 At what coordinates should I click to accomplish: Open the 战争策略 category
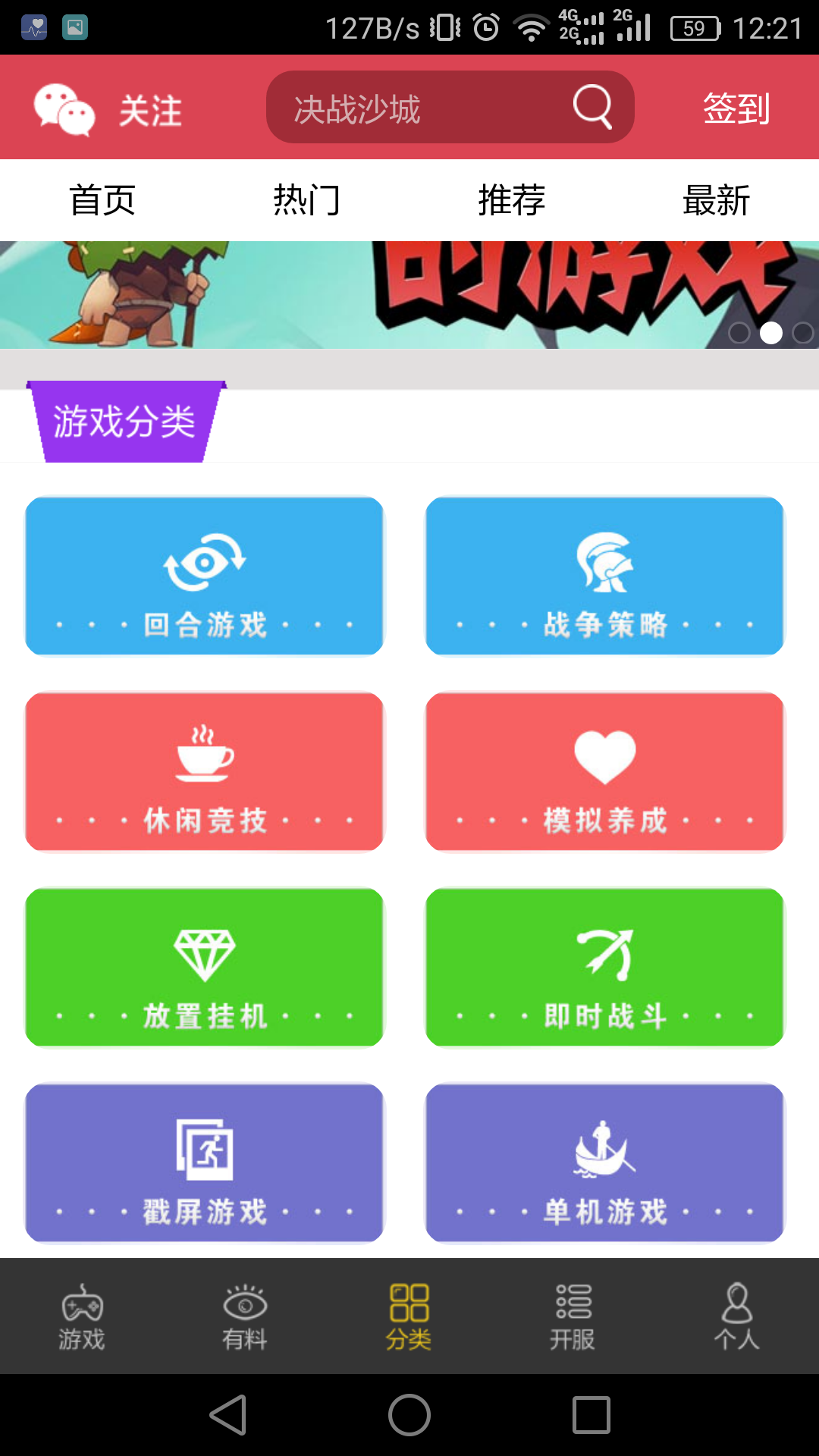pos(604,576)
